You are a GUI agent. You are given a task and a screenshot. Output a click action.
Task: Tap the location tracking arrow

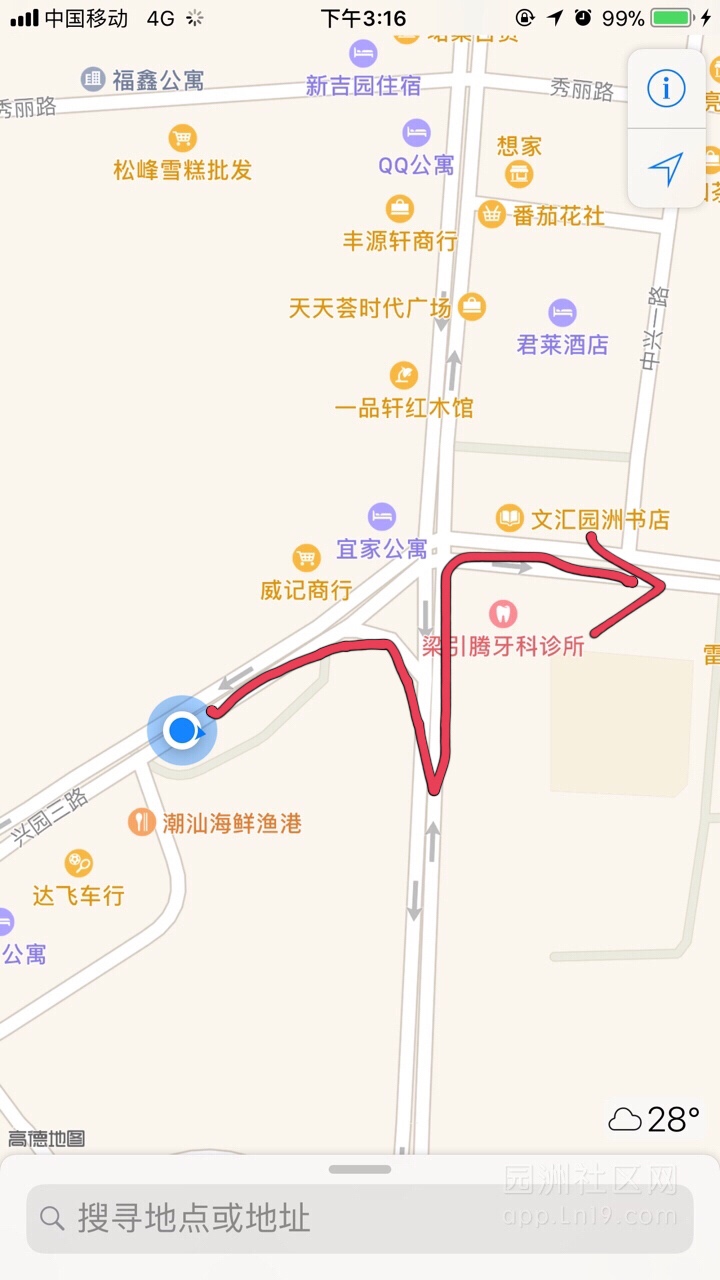click(666, 169)
